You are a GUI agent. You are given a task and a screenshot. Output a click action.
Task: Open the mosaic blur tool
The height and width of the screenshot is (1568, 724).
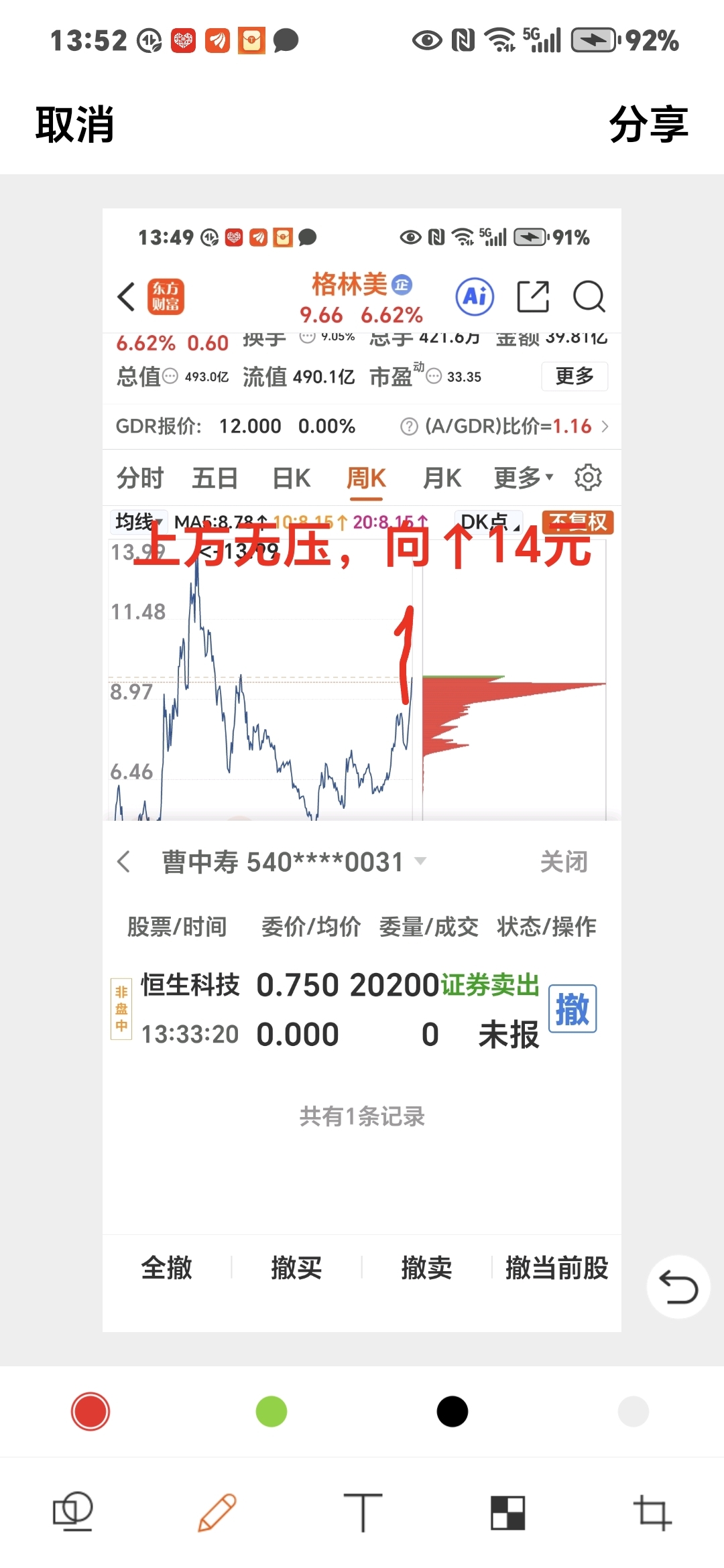pyautogui.click(x=508, y=1512)
